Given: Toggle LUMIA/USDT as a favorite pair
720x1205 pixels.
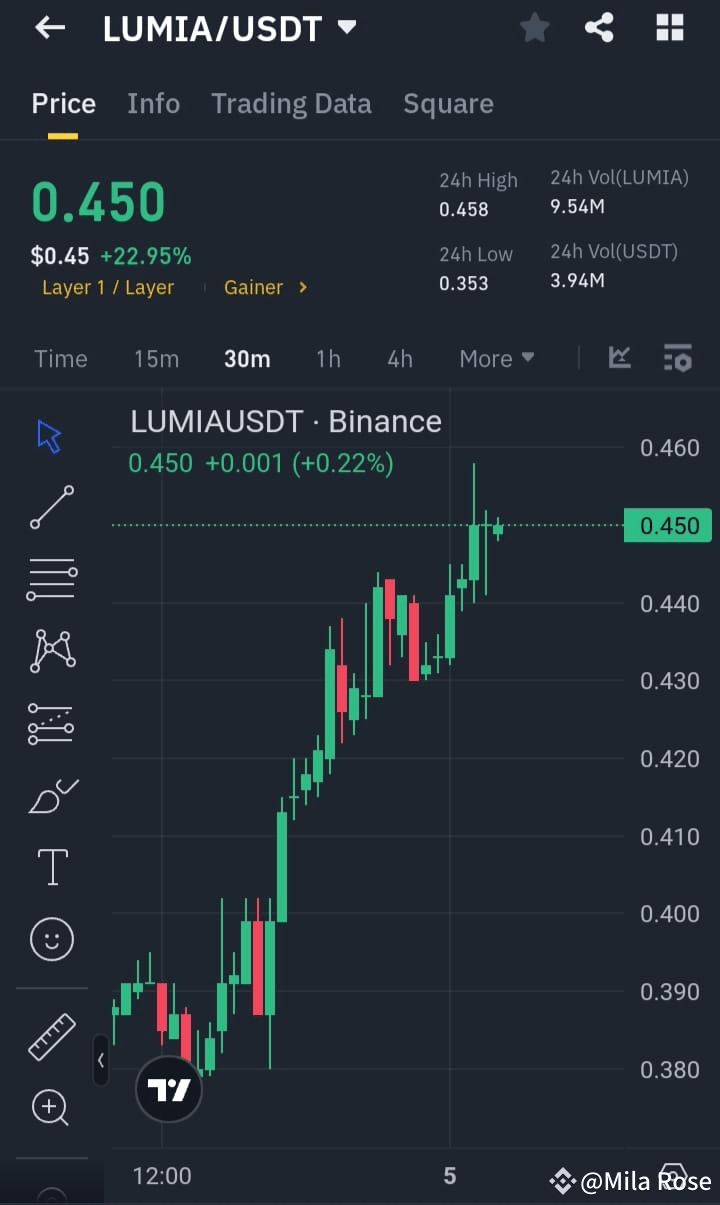Looking at the screenshot, I should 533,27.
